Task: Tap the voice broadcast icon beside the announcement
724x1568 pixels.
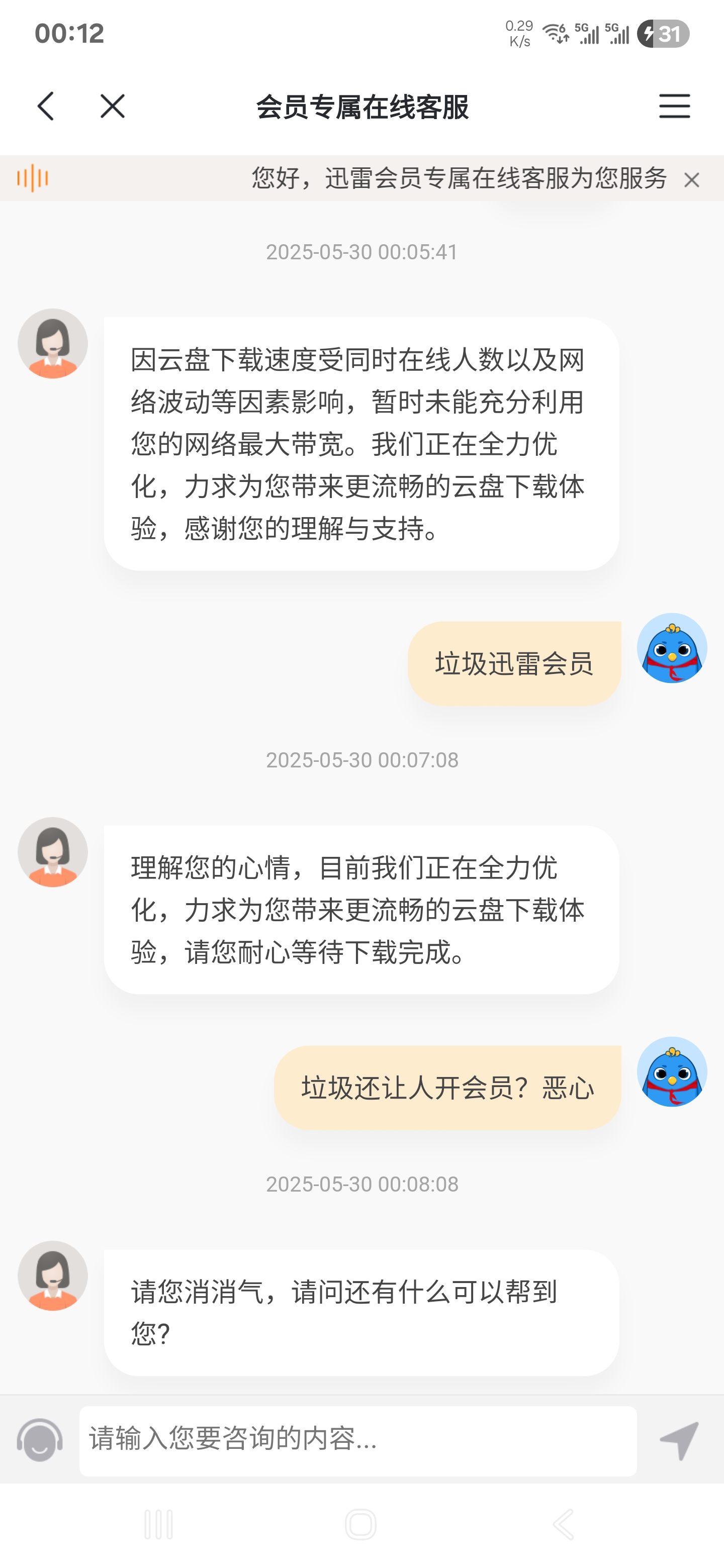Action: pyautogui.click(x=34, y=179)
